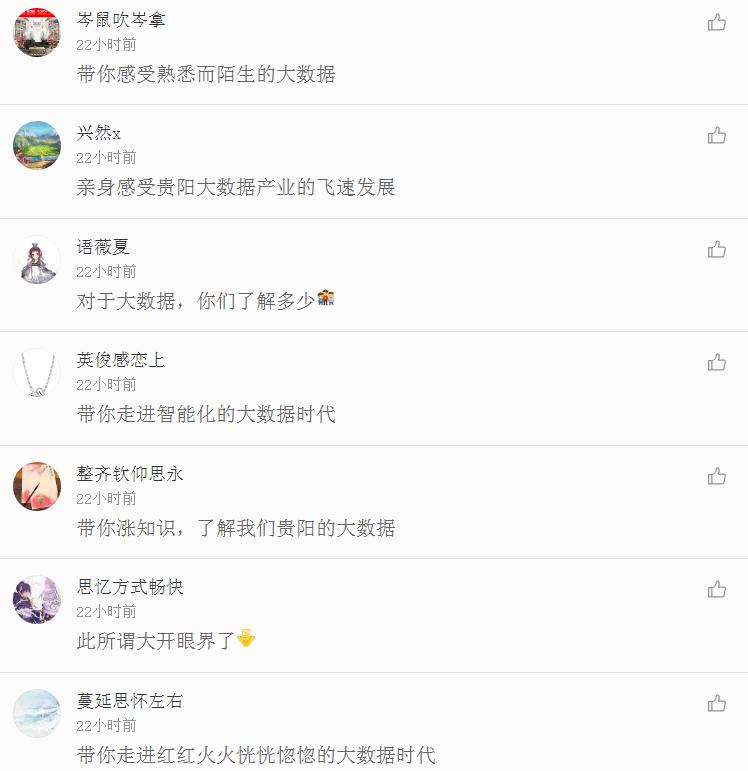The width and height of the screenshot is (748, 771).
Task: Like 兴然x's comment
Action: pos(716,135)
